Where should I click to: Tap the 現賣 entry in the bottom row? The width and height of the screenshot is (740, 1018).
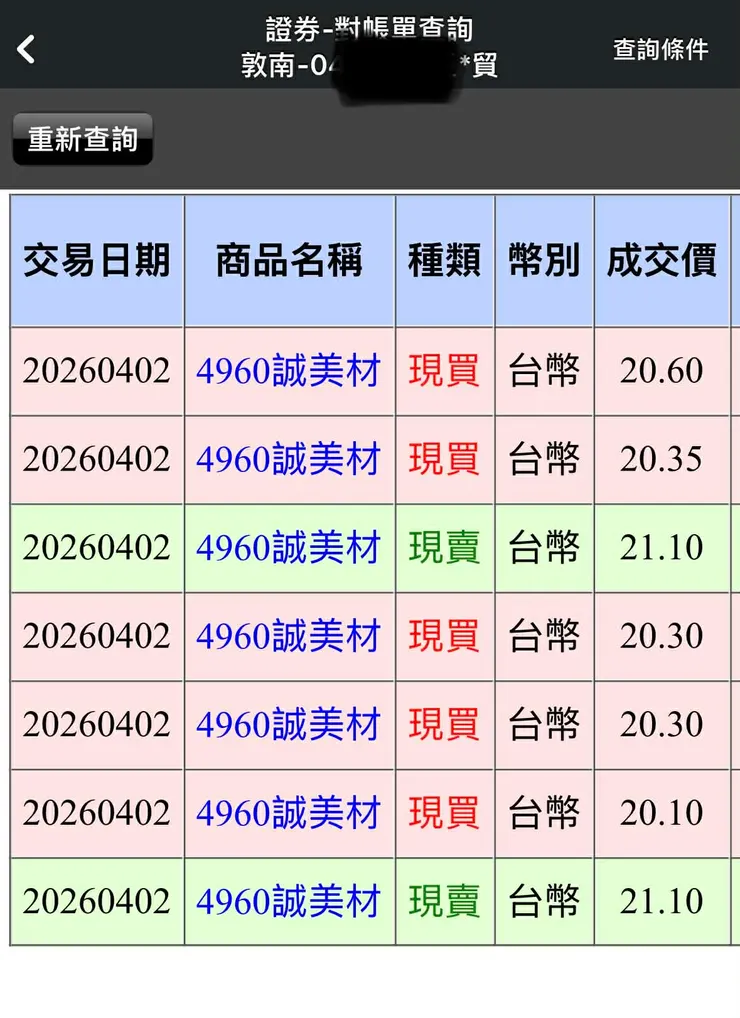coord(443,900)
